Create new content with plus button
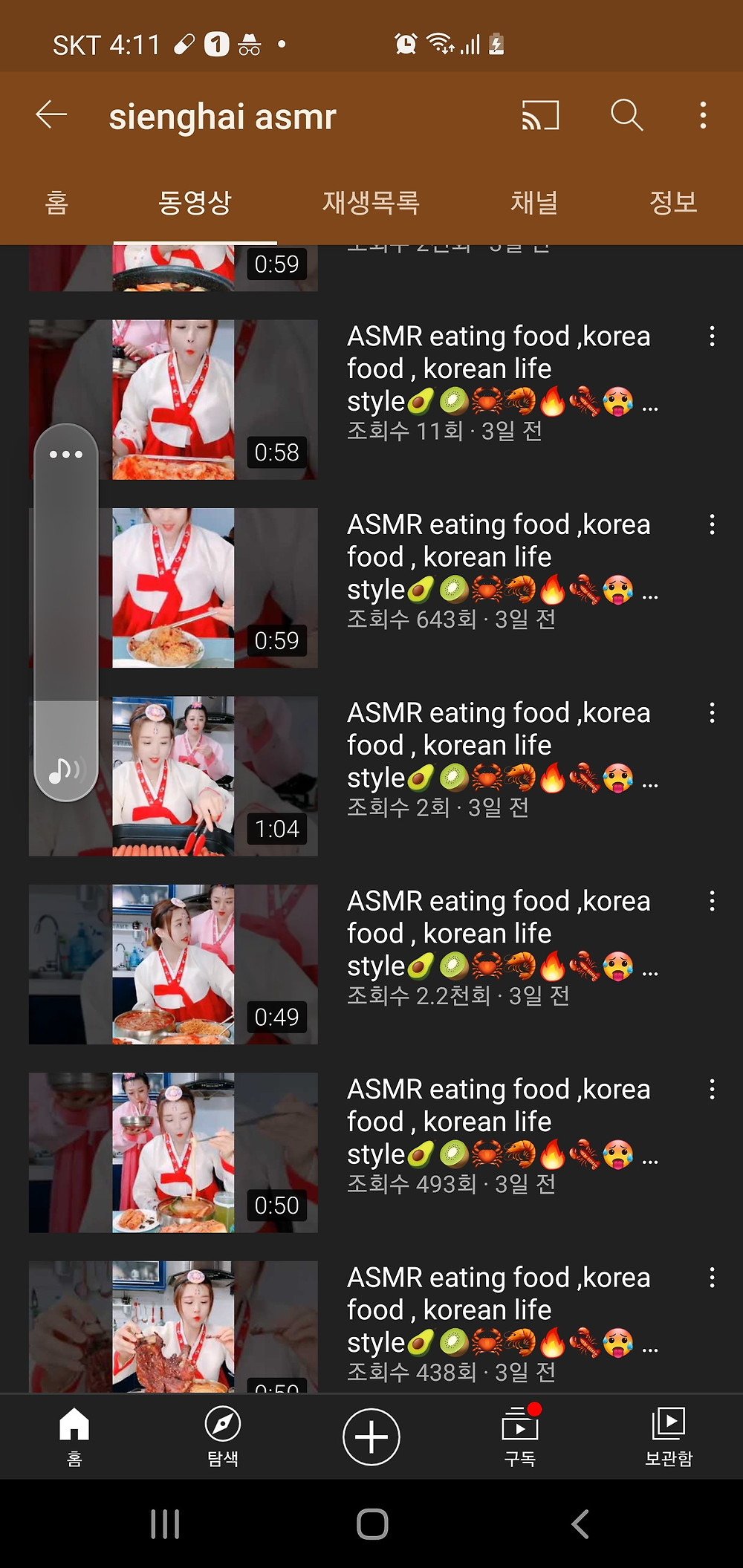The width and height of the screenshot is (743, 1568). pyautogui.click(x=371, y=1437)
